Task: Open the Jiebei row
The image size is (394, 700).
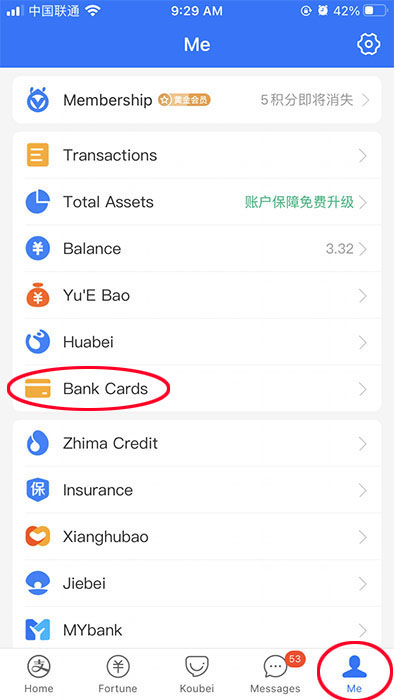Action: tap(197, 583)
